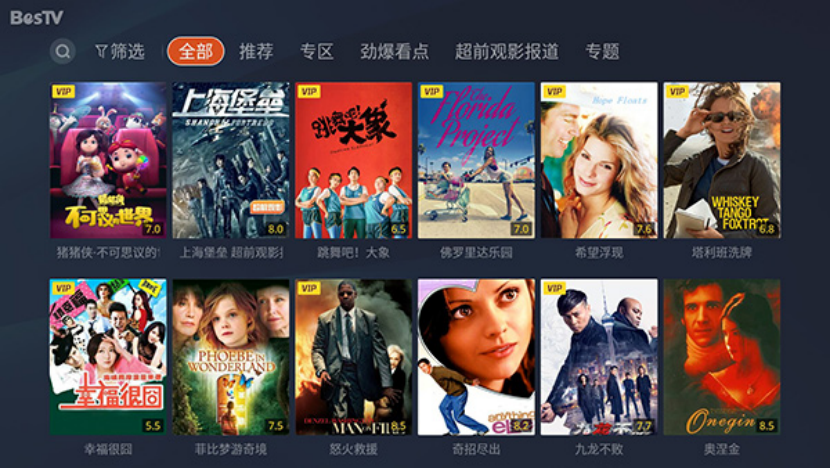Screen dimensions: 830x468
Task: Open 佛罗里达乐园 movie details
Action: [x=476, y=160]
